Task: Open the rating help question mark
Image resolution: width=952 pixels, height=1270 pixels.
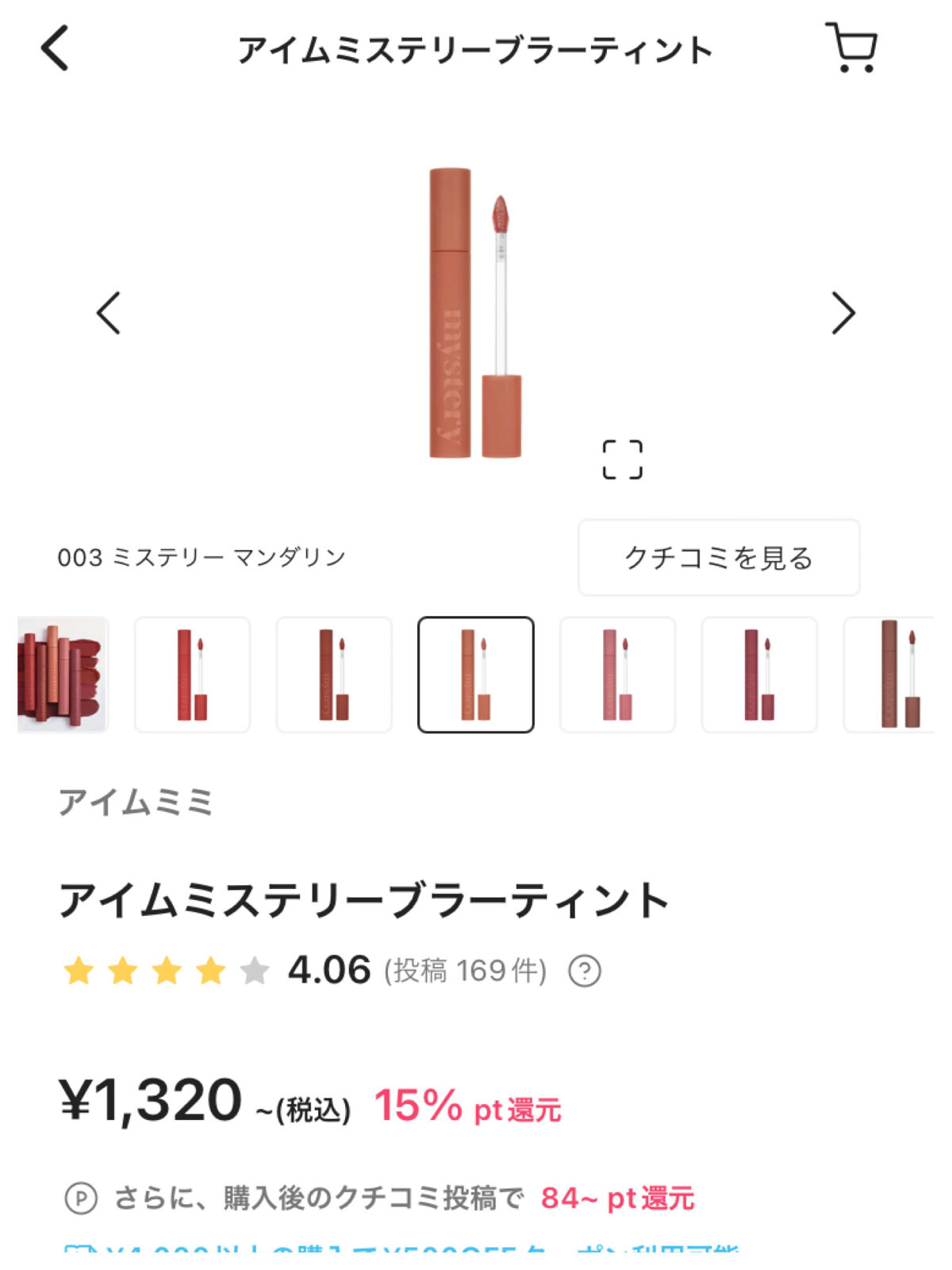Action: (585, 971)
